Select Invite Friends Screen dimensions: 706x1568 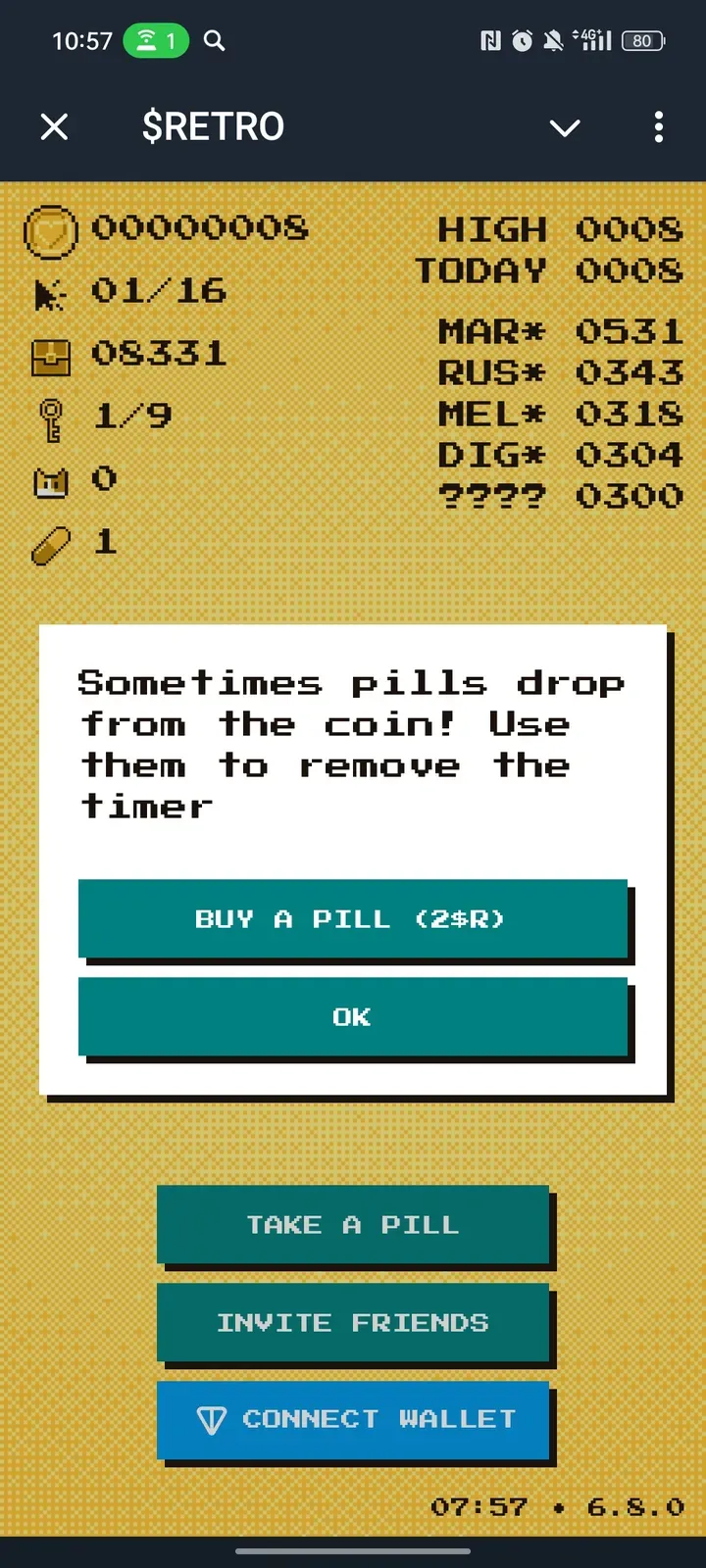(352, 1322)
